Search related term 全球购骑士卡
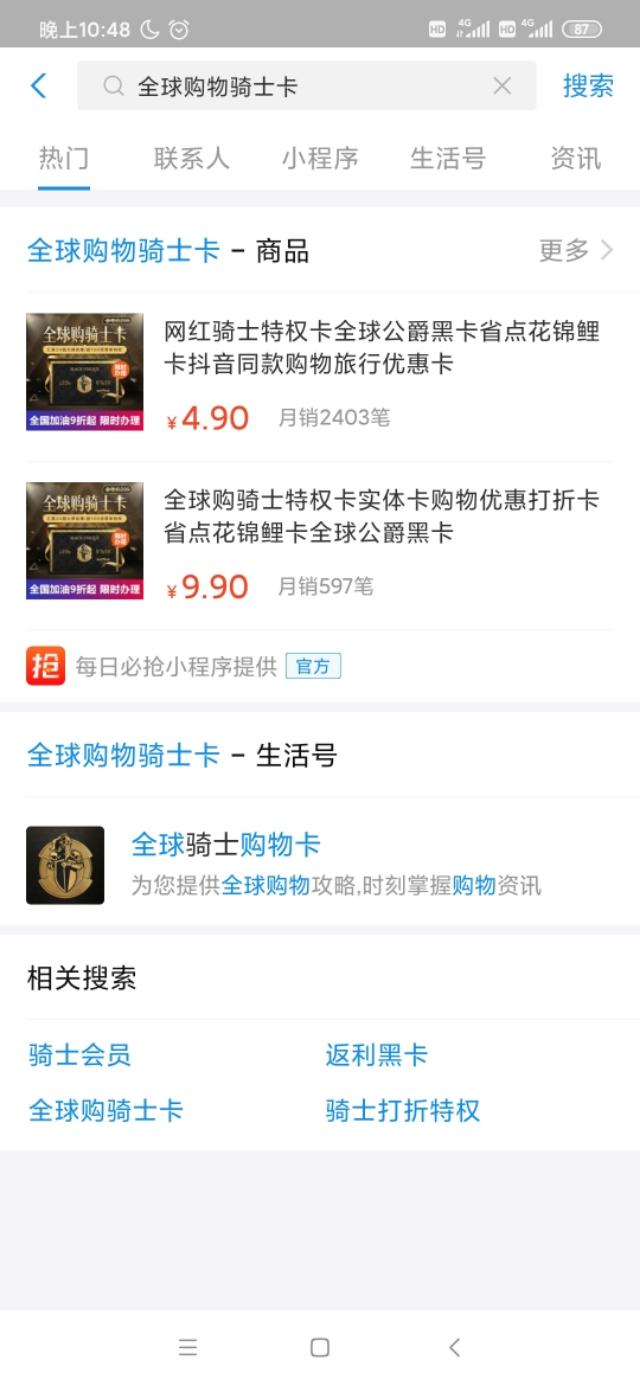640x1386 pixels. 106,1111
